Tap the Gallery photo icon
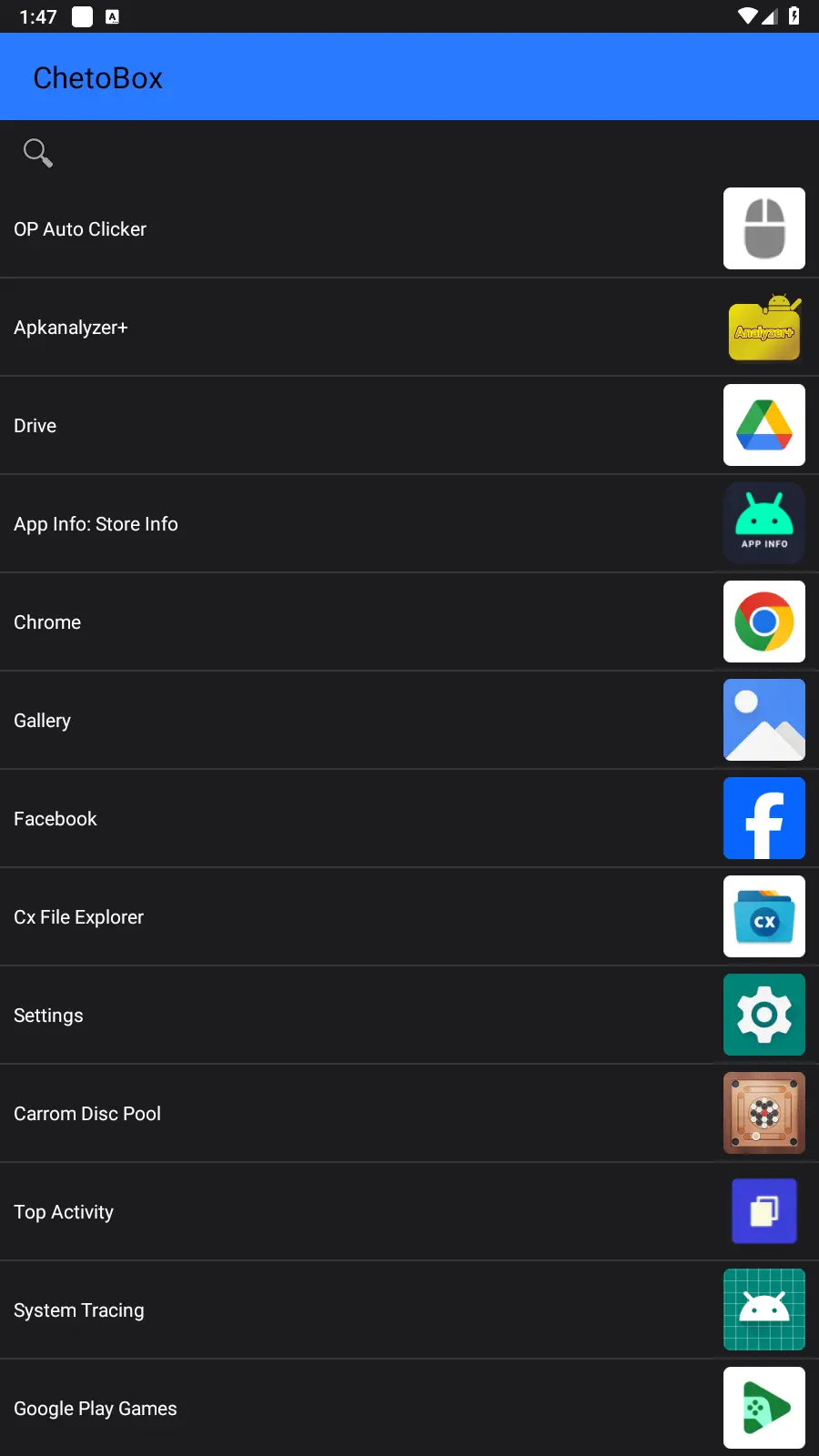 tap(763, 720)
